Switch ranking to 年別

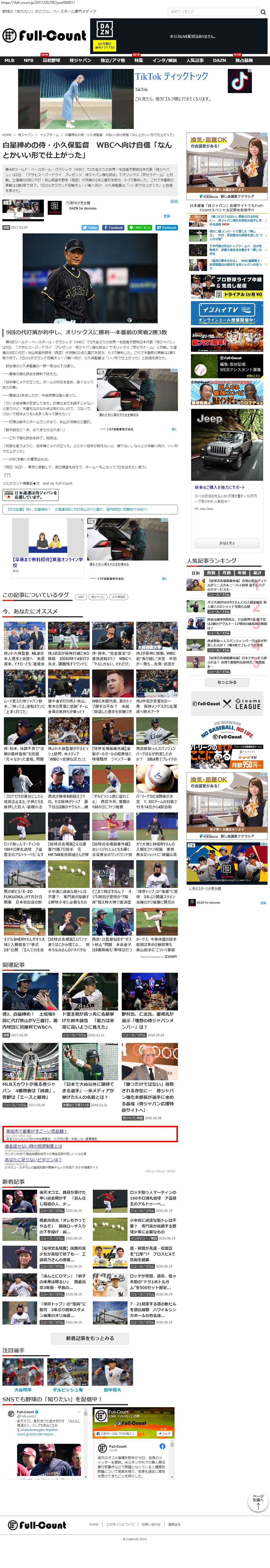(x=241, y=573)
